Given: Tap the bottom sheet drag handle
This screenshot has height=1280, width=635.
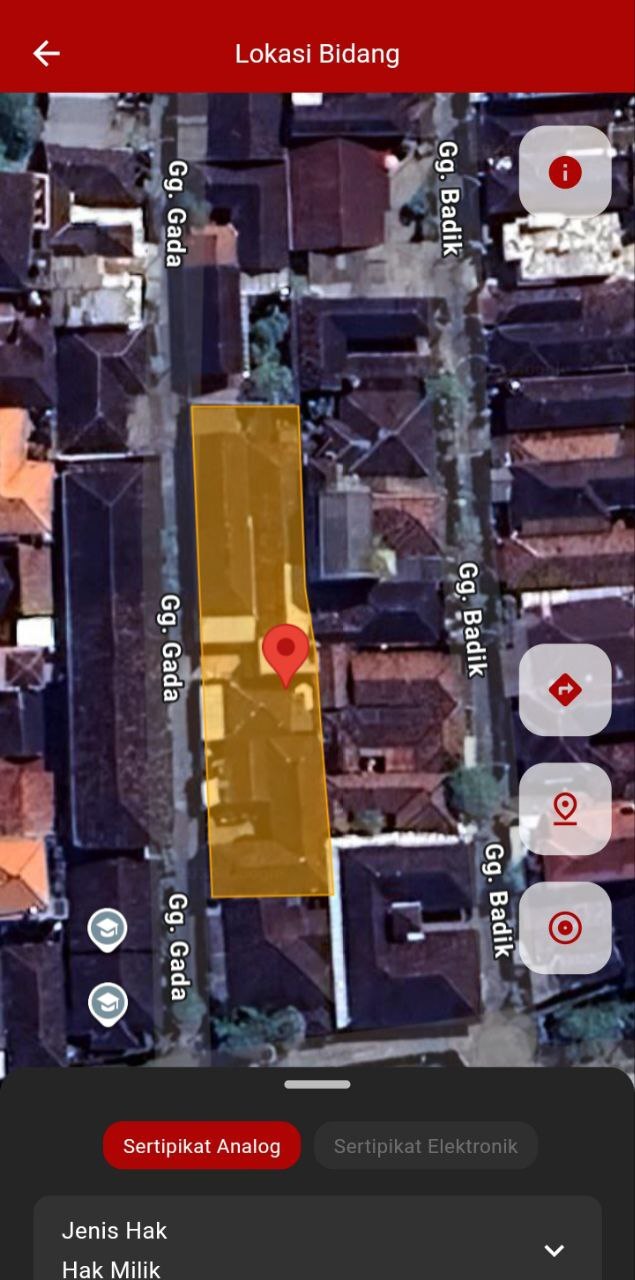Looking at the screenshot, I should tap(317, 1084).
